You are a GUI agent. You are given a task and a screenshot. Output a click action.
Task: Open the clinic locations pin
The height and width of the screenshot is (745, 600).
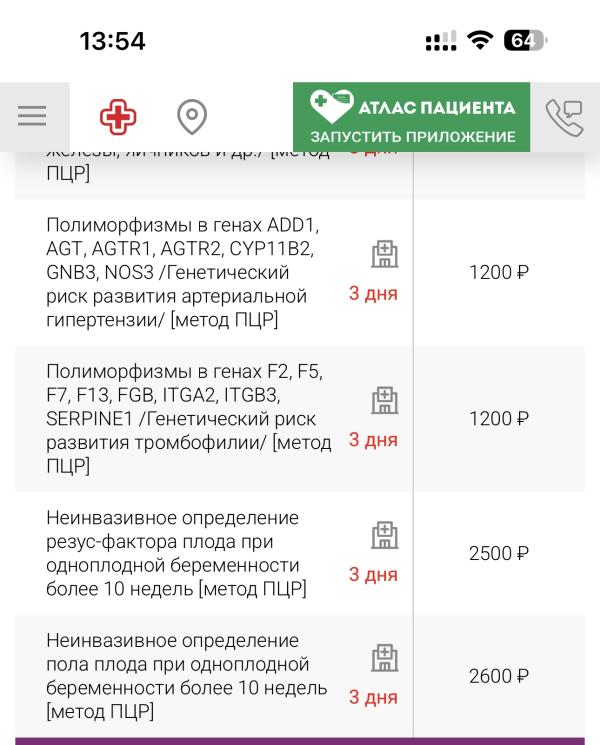tap(192, 117)
